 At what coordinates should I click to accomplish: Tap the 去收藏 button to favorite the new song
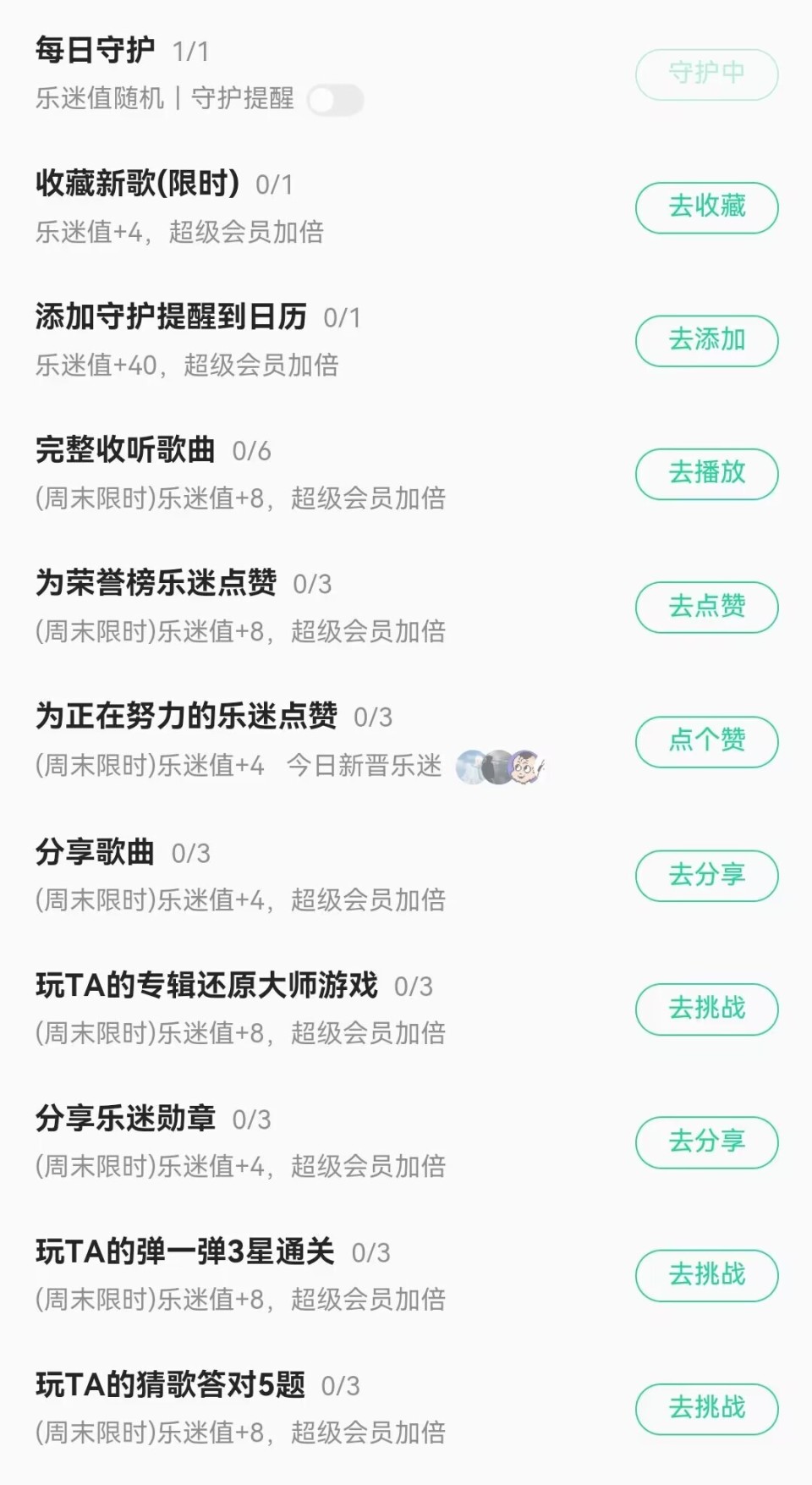pyautogui.click(x=707, y=207)
